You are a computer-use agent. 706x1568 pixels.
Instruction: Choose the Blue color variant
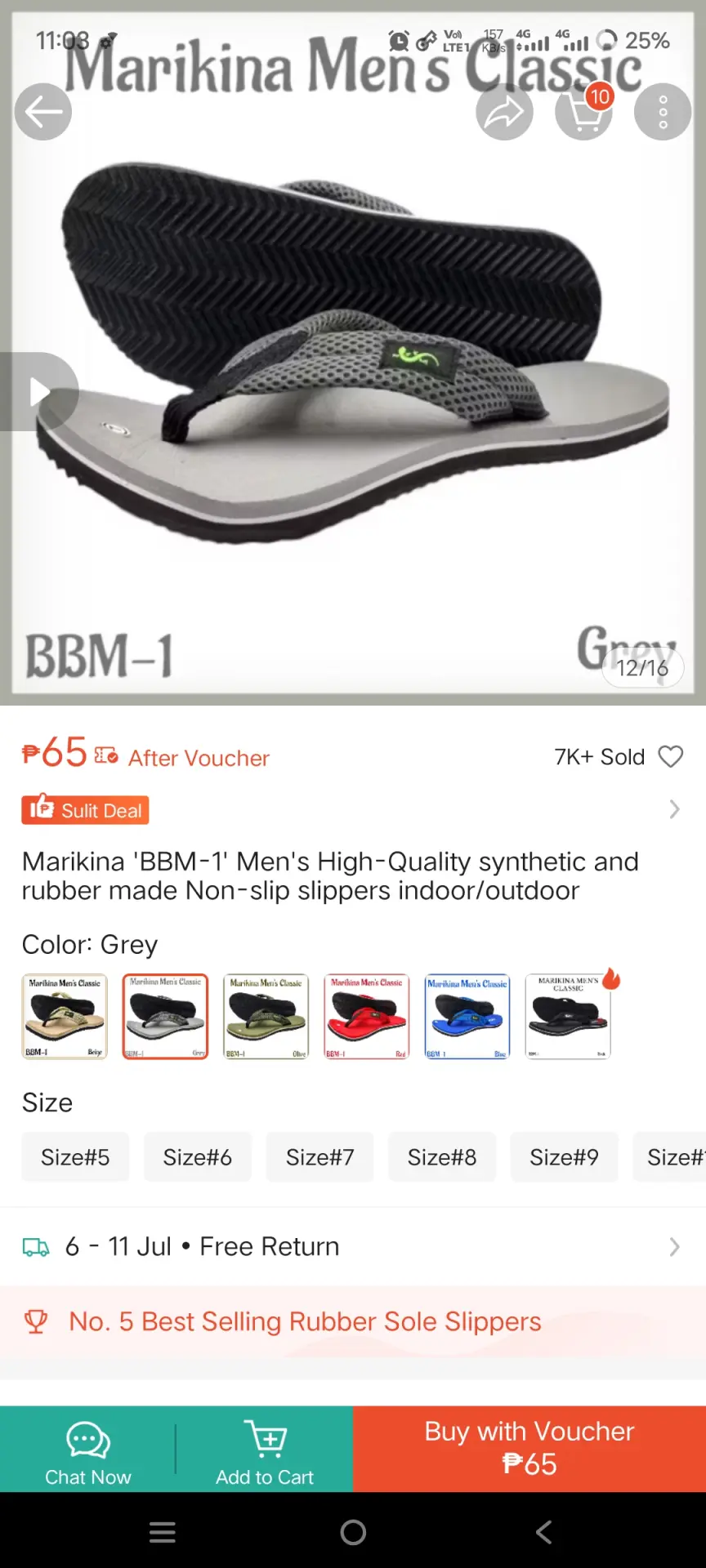(x=467, y=1017)
